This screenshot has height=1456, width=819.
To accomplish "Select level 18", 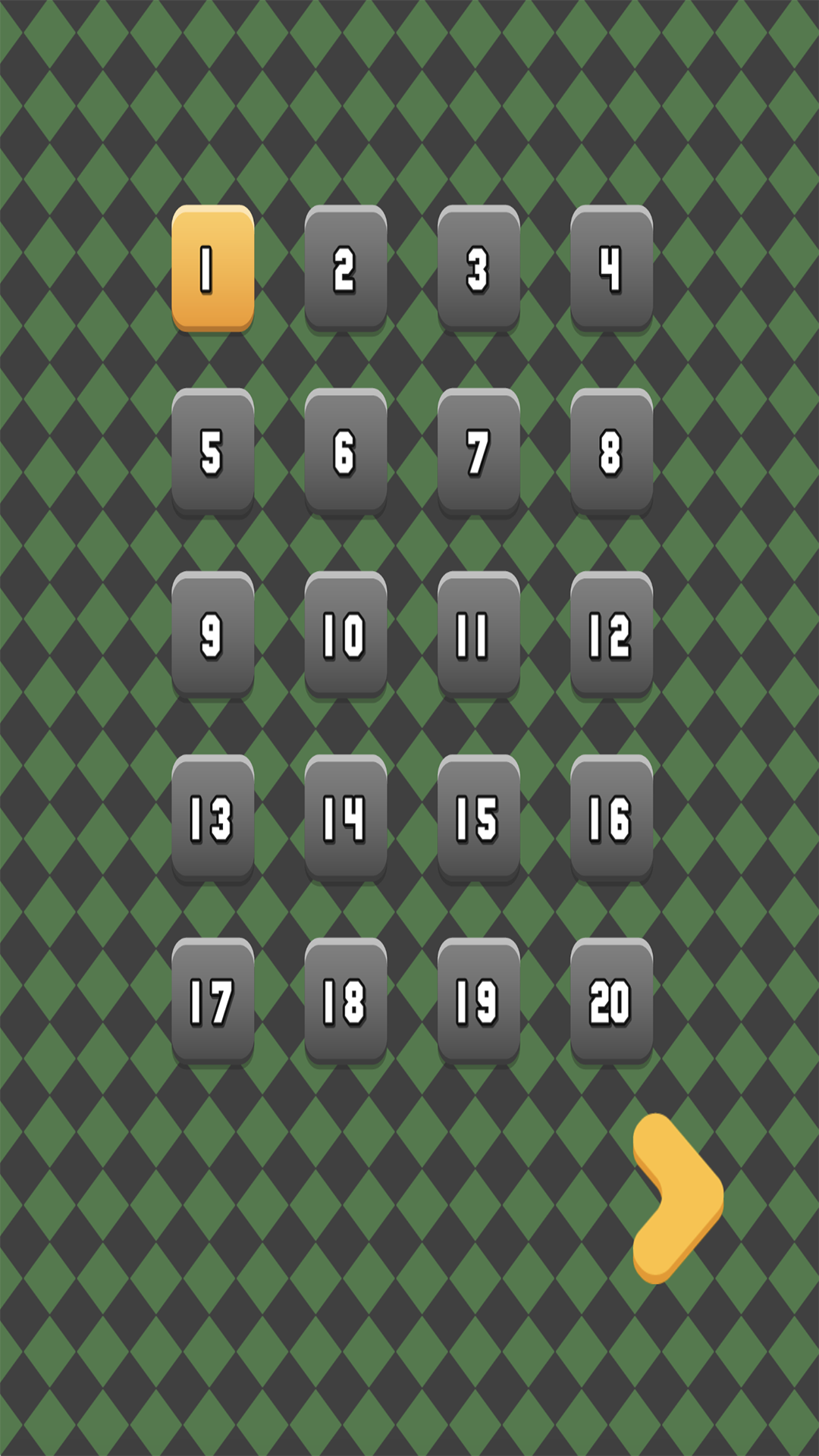I will 346,1001.
